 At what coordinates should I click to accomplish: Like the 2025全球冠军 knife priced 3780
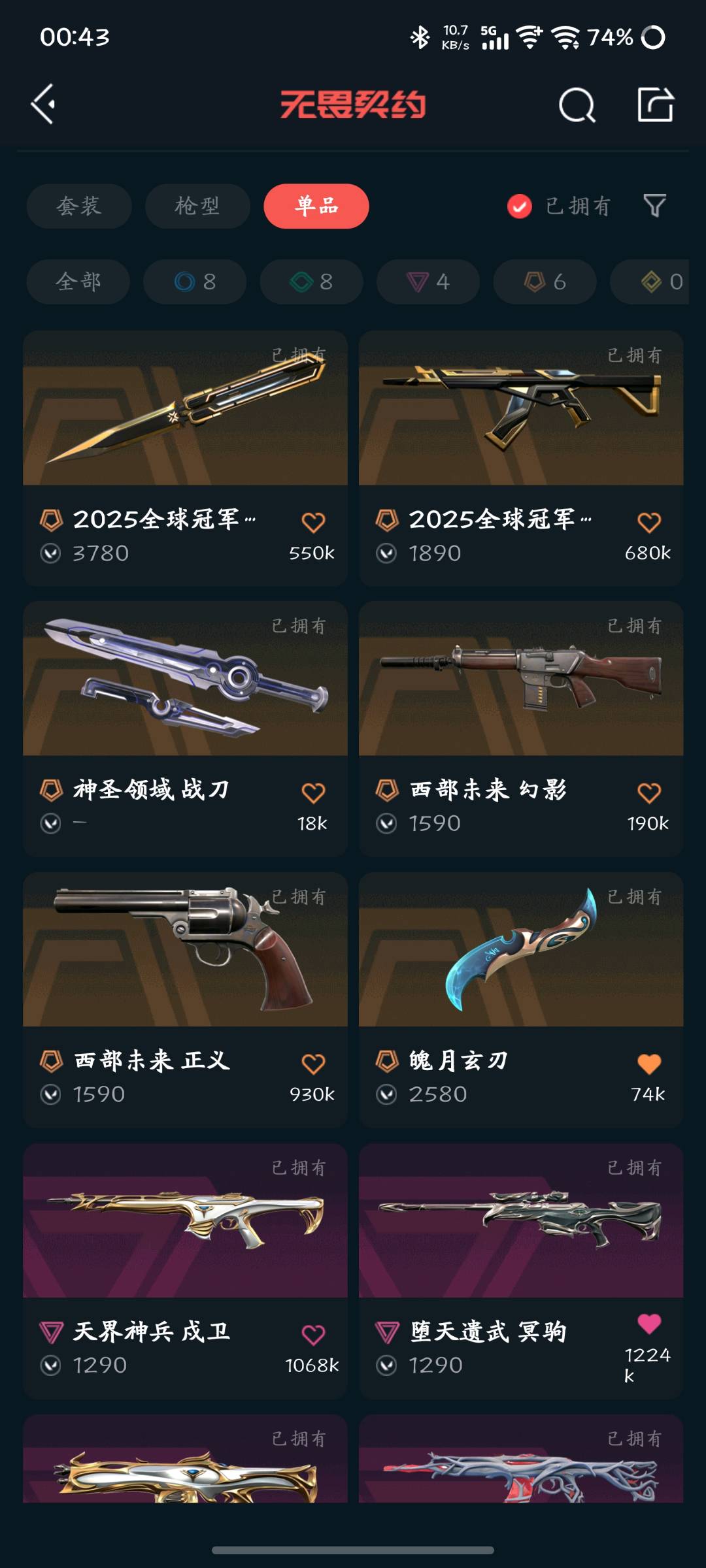tap(313, 522)
